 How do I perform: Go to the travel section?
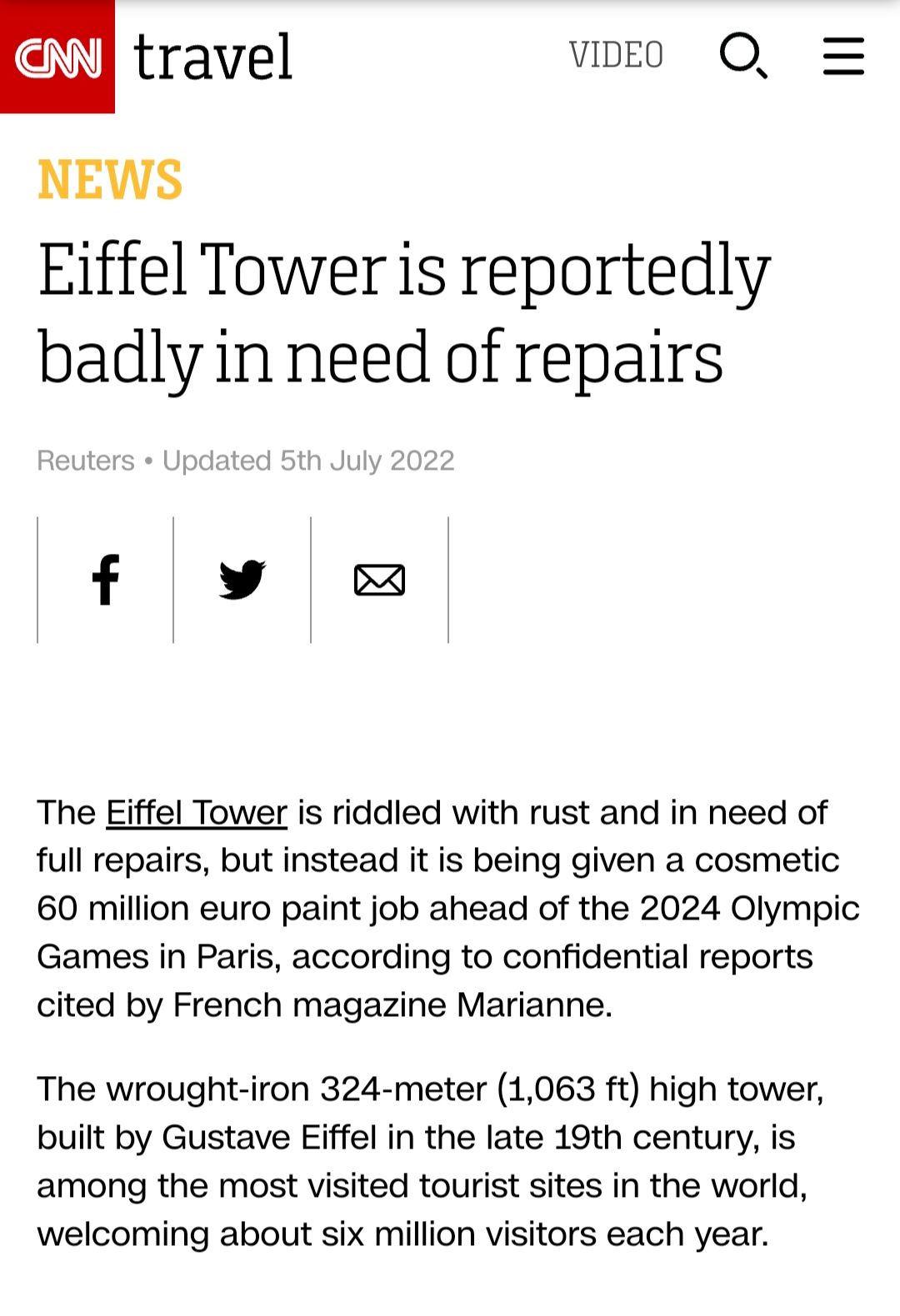213,57
